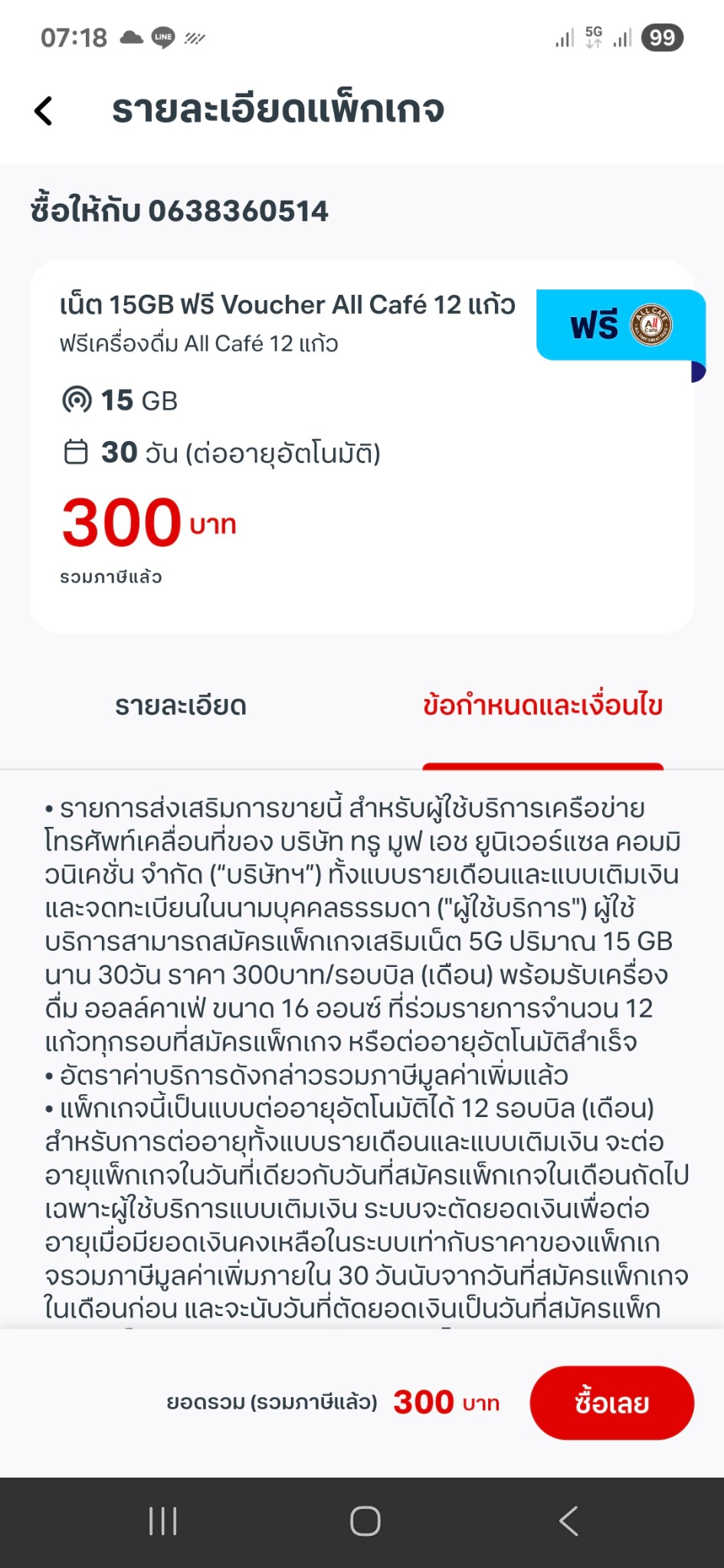This screenshot has width=724, height=1568.
Task: Tap the system back button
Action: coord(568,1521)
